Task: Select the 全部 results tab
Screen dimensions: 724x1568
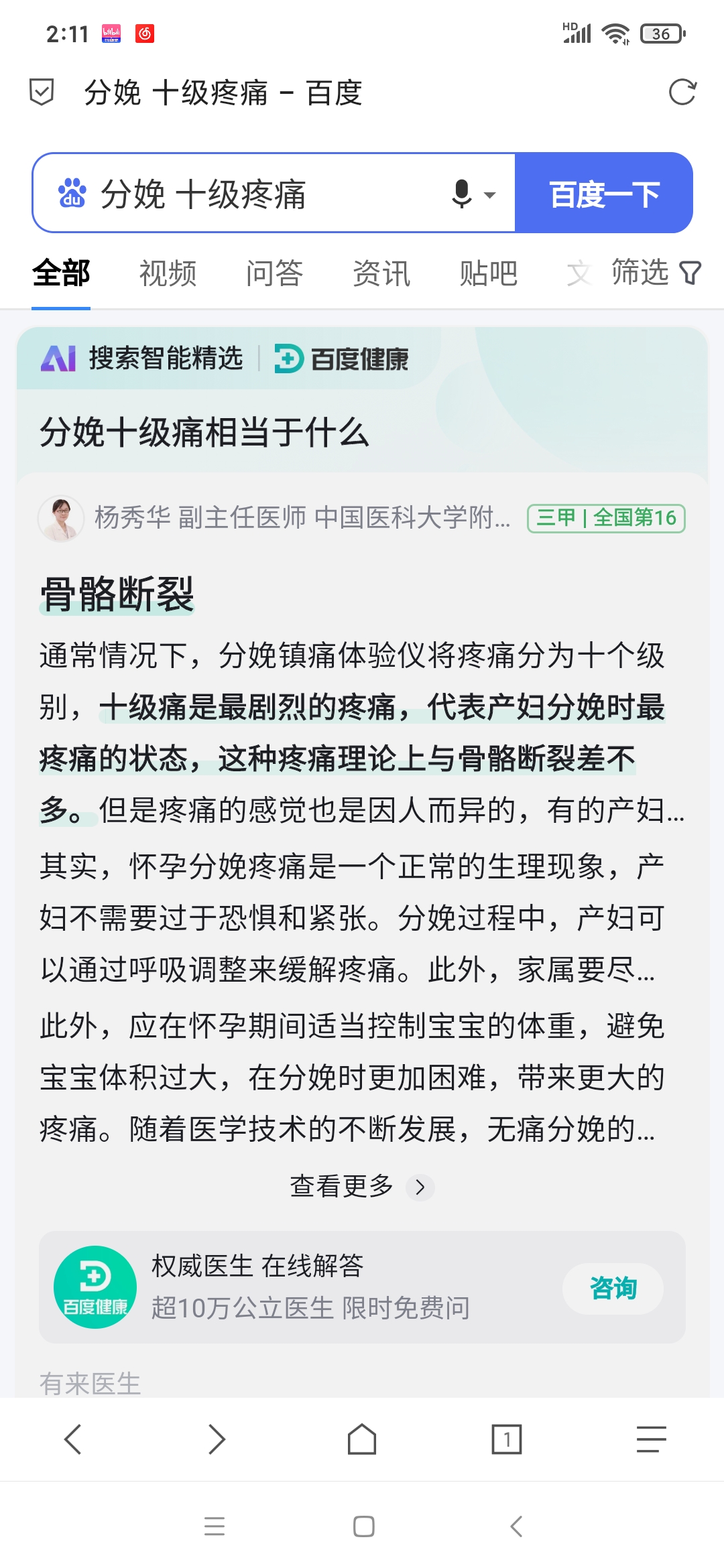Action: (x=61, y=273)
